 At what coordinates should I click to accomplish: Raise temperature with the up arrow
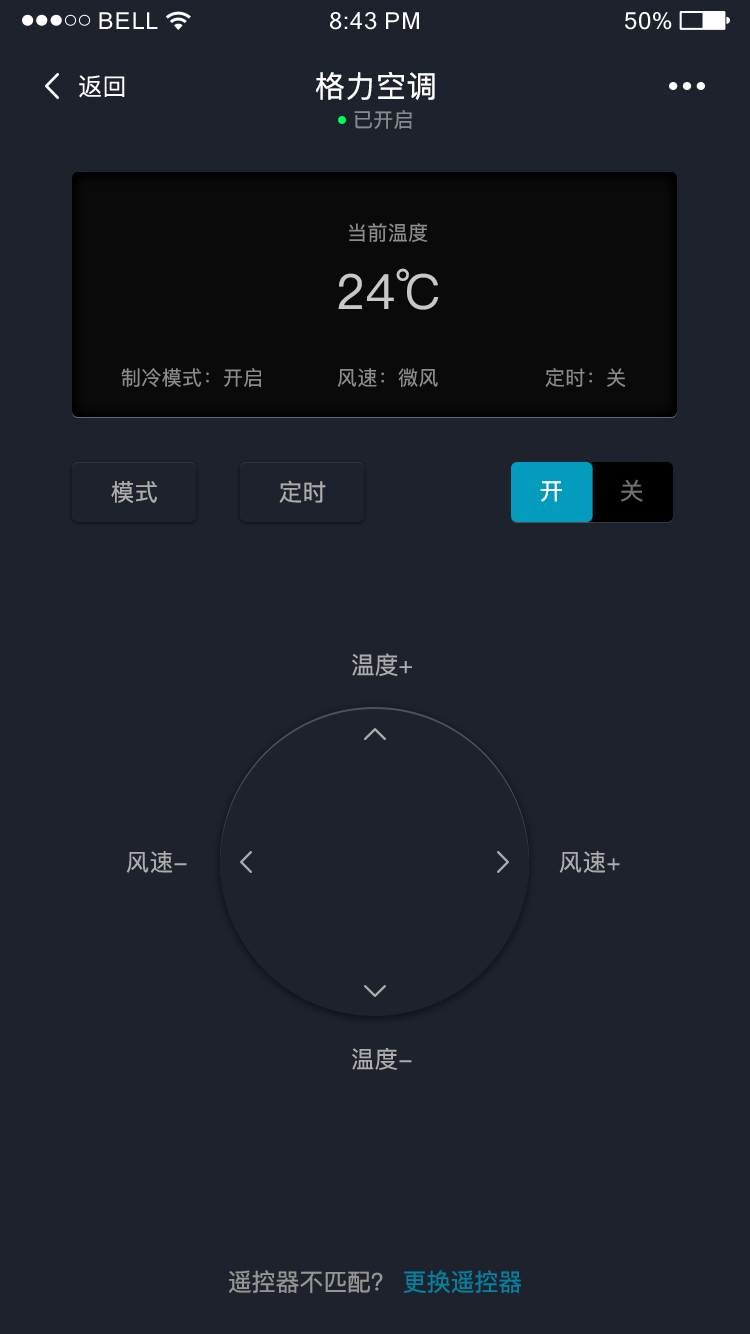coord(375,735)
